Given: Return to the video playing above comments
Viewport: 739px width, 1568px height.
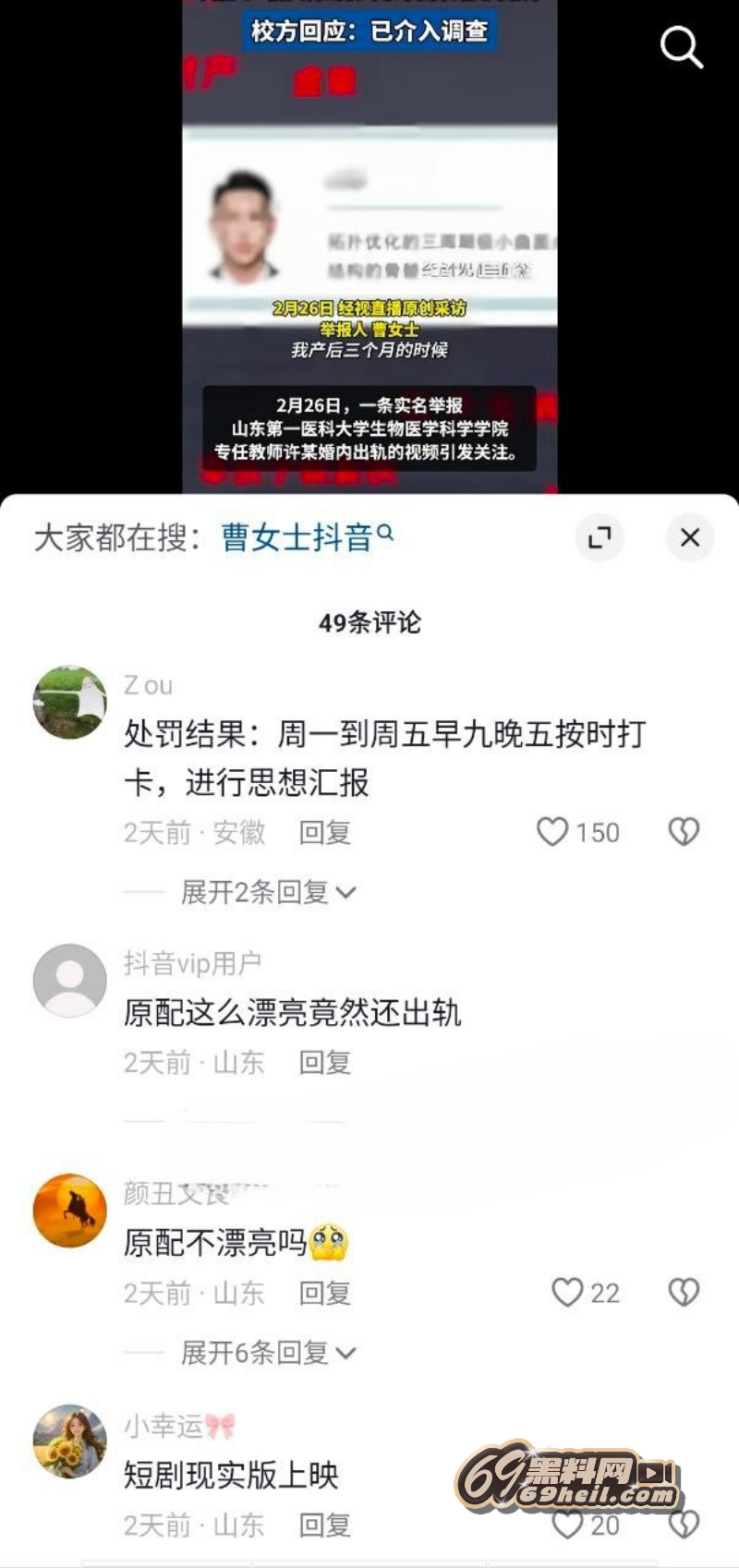Looking at the screenshot, I should point(369,249).
